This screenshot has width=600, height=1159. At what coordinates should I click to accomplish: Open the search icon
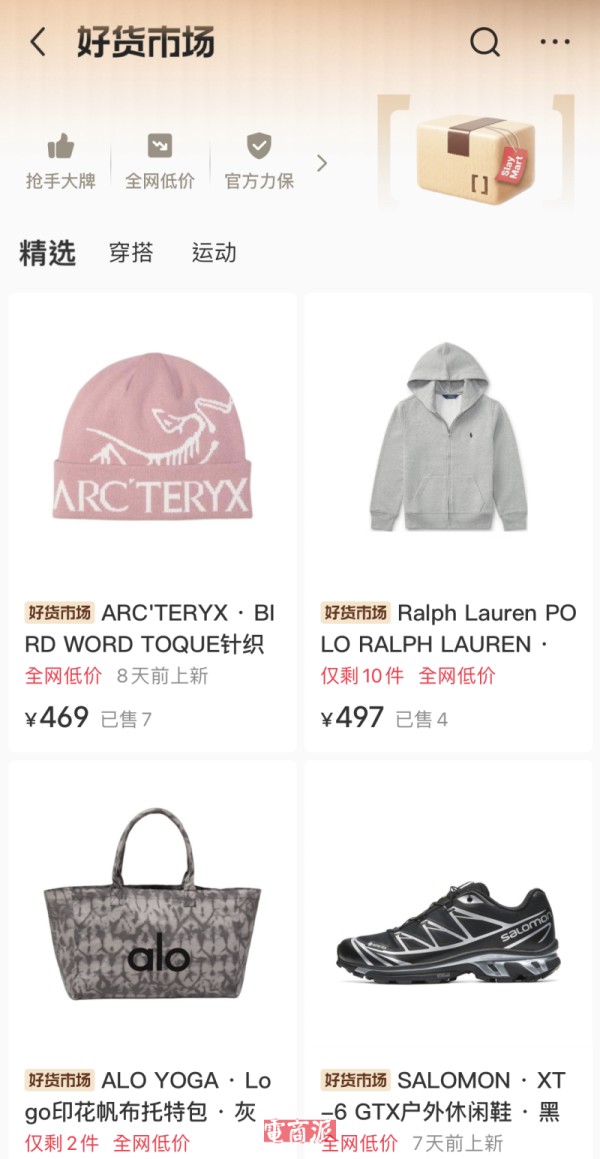click(485, 42)
